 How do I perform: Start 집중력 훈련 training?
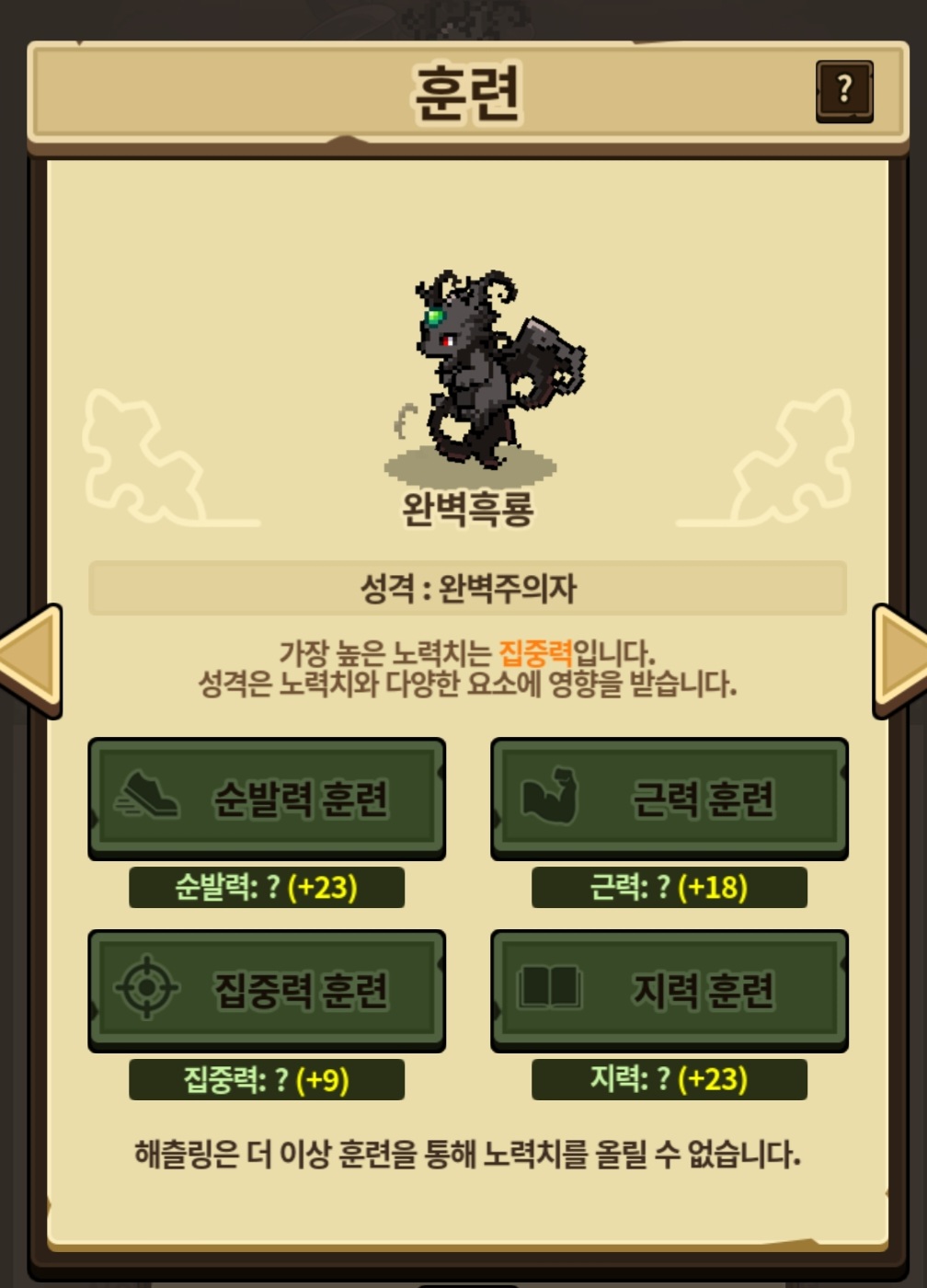(x=267, y=991)
